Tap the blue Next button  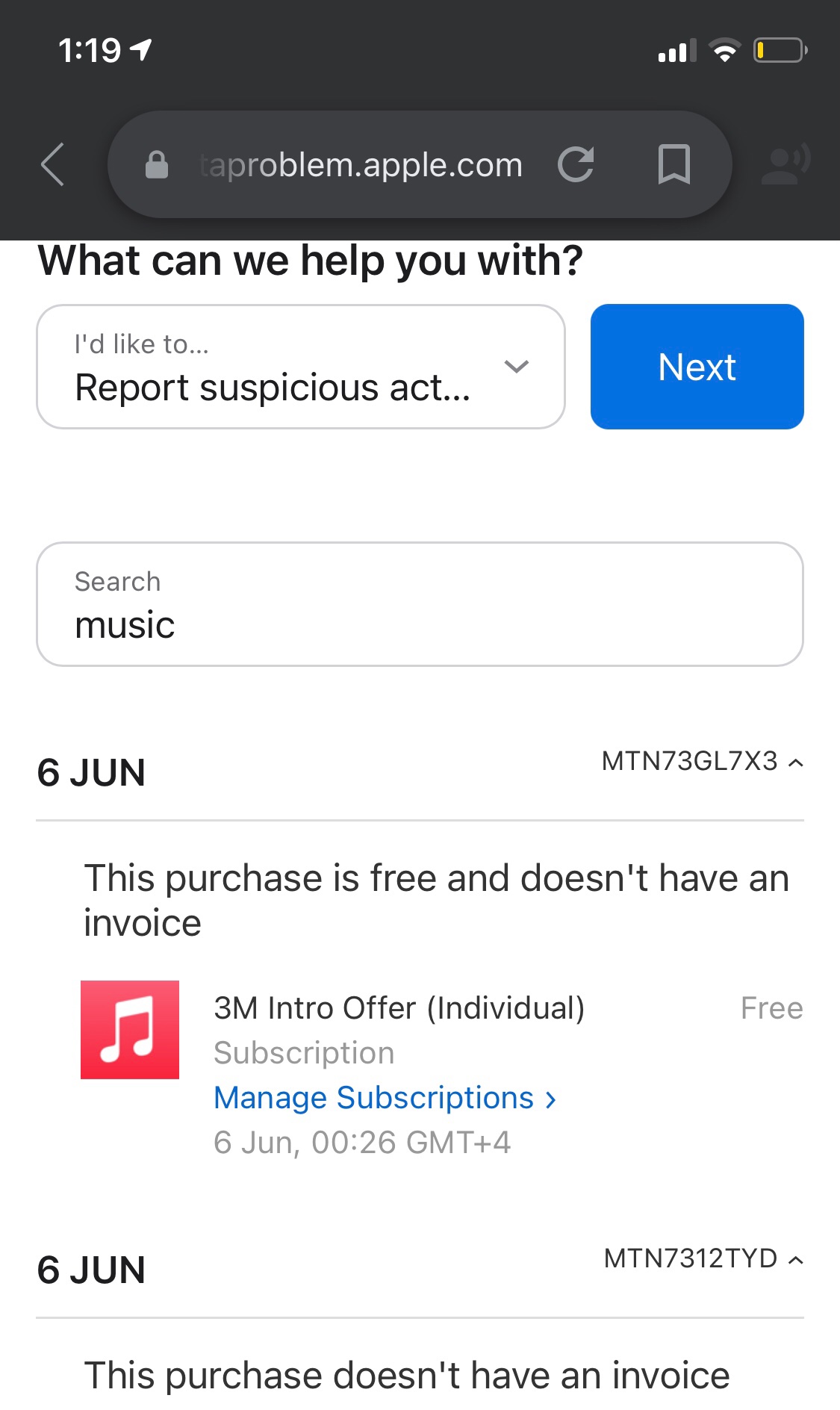tap(697, 367)
